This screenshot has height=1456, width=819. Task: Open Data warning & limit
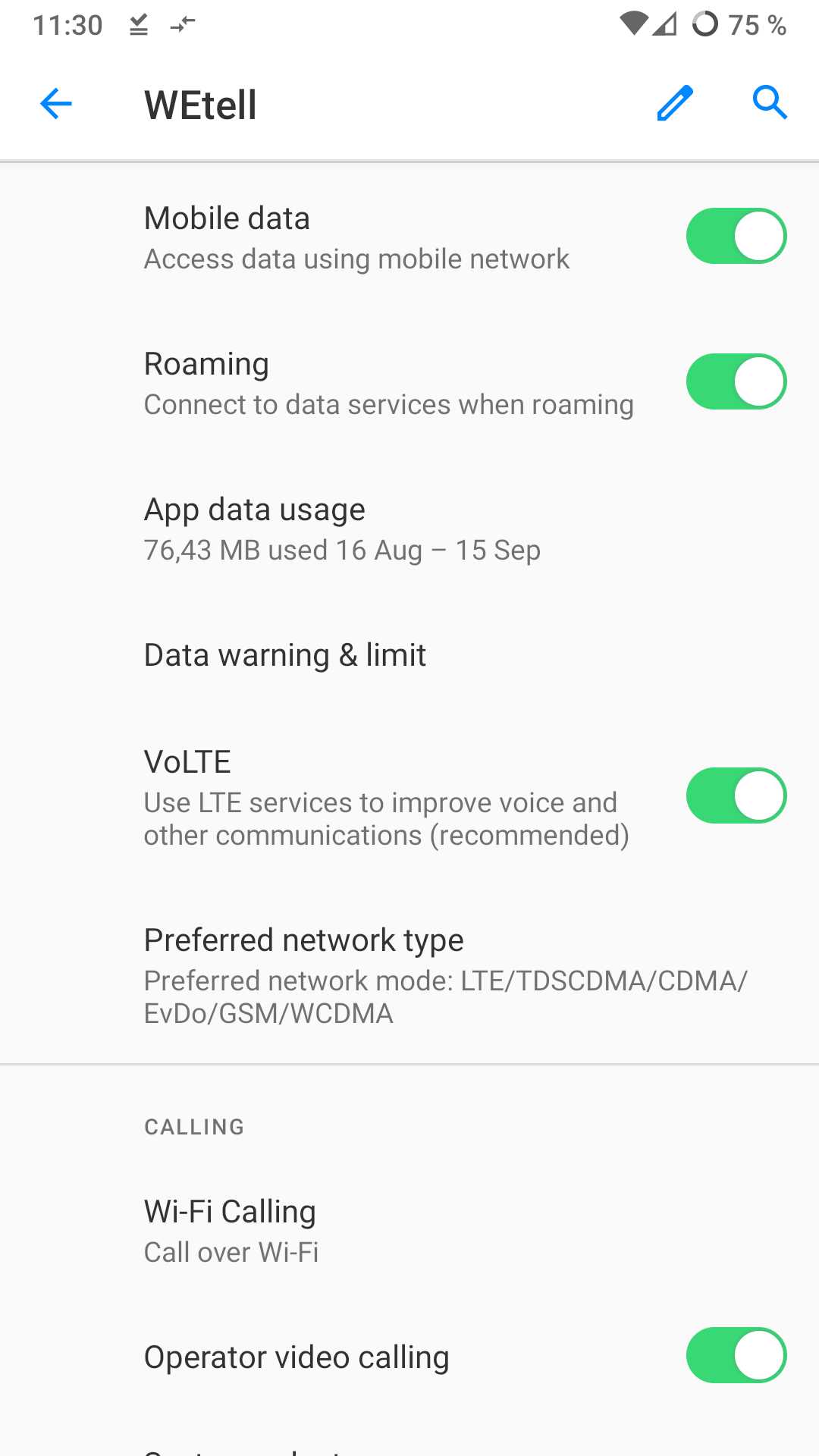[x=409, y=655]
